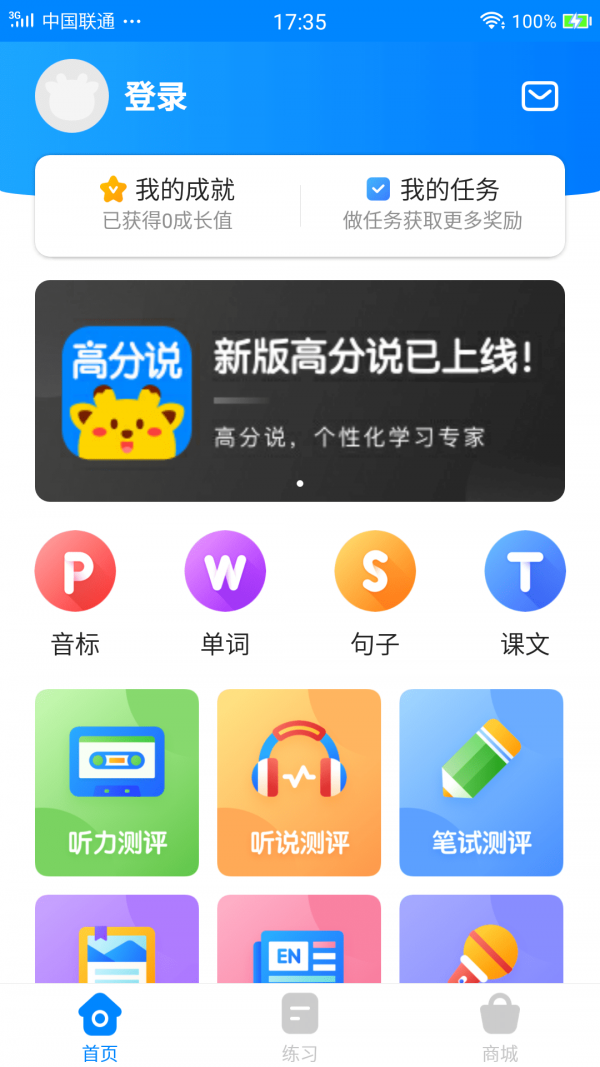
Task: Open the 新版高分说已上线 banner
Action: pyautogui.click(x=300, y=390)
